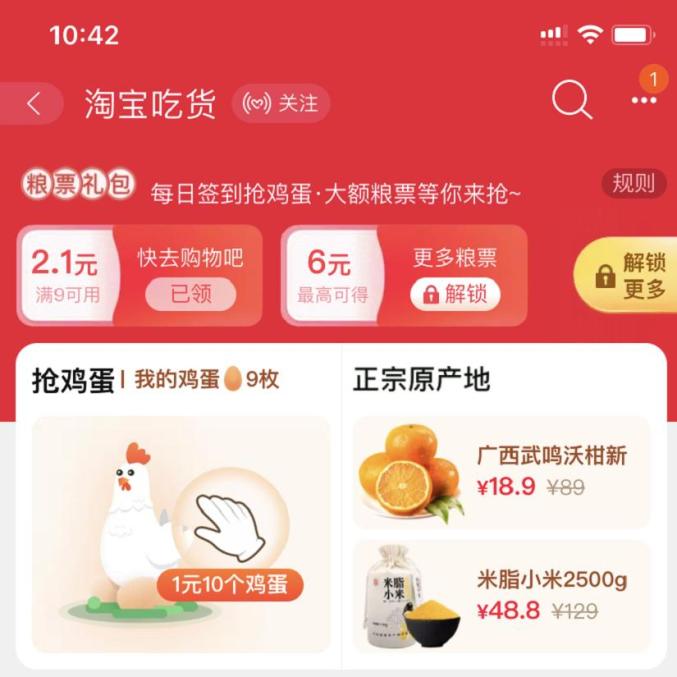
Task: View the 米脂小米2500g product card
Action: pos(501,596)
